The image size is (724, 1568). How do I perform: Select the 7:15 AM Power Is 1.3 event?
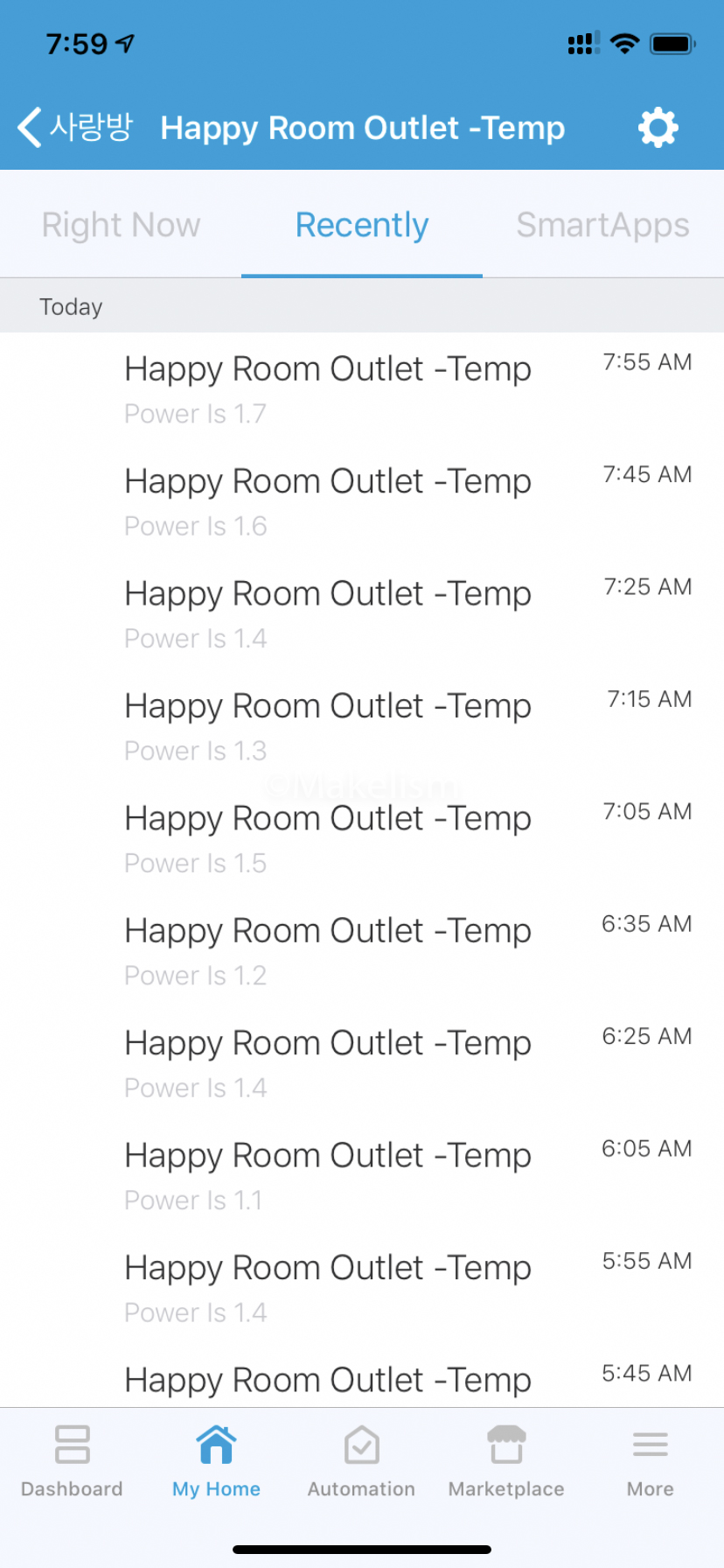click(362, 726)
